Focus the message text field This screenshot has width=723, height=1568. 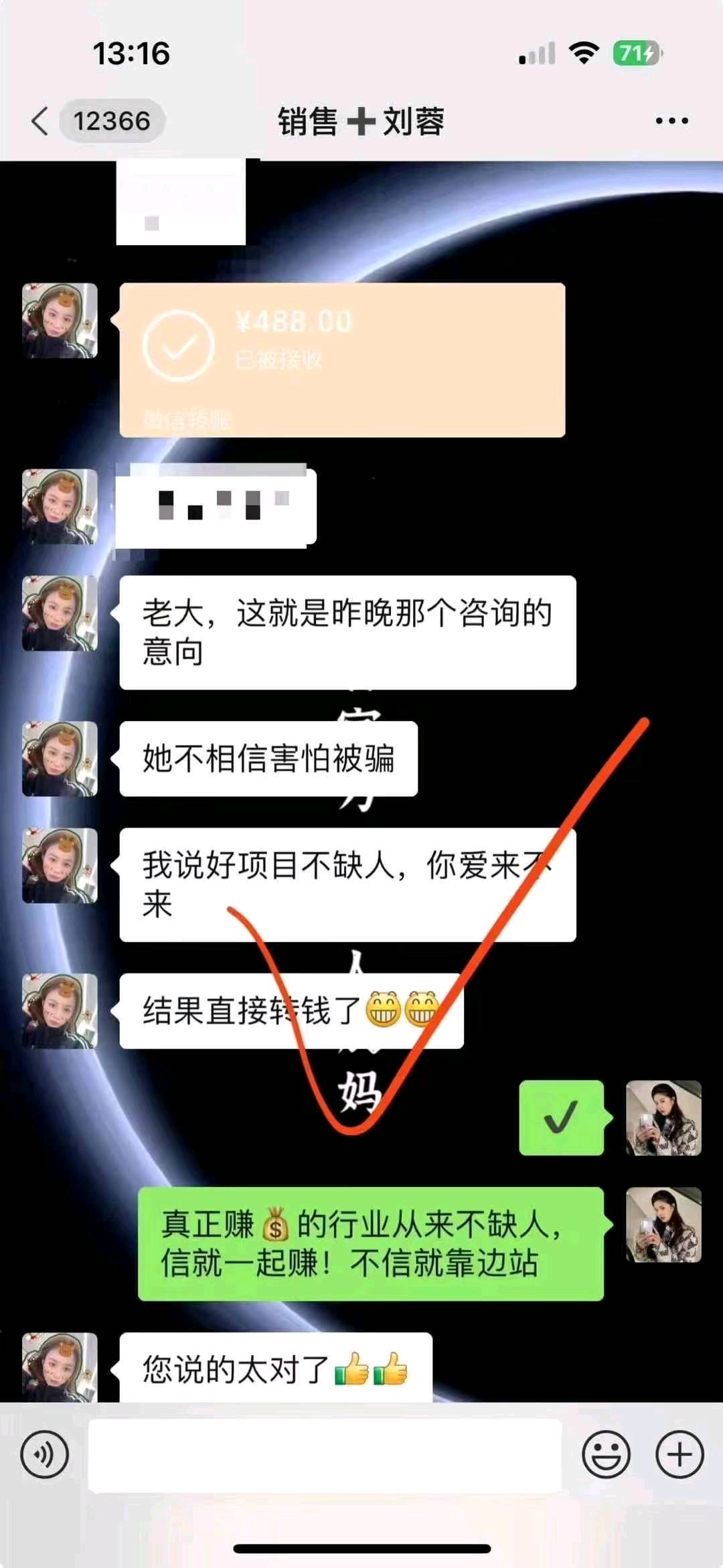tap(325, 1454)
